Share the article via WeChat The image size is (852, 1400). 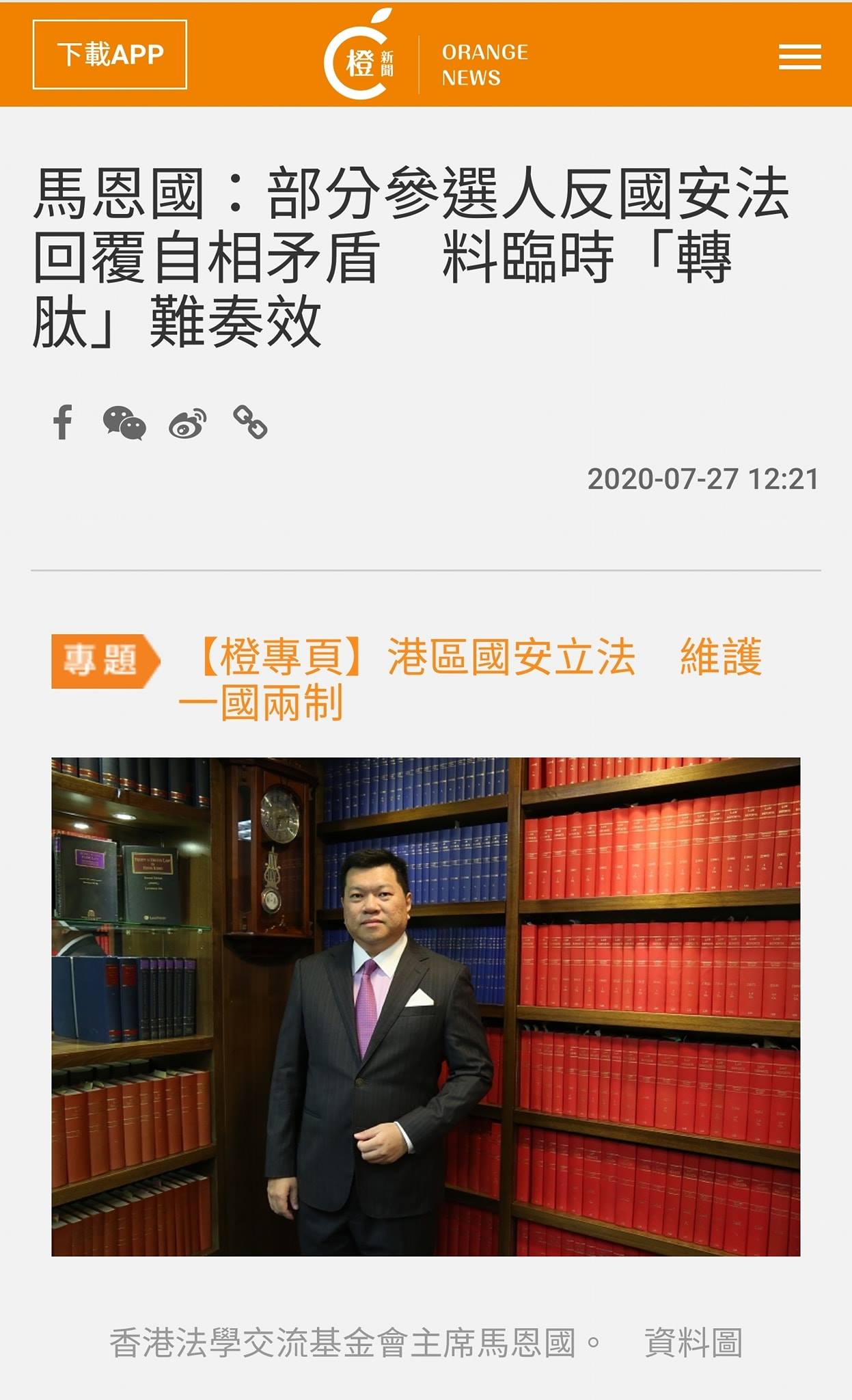124,422
